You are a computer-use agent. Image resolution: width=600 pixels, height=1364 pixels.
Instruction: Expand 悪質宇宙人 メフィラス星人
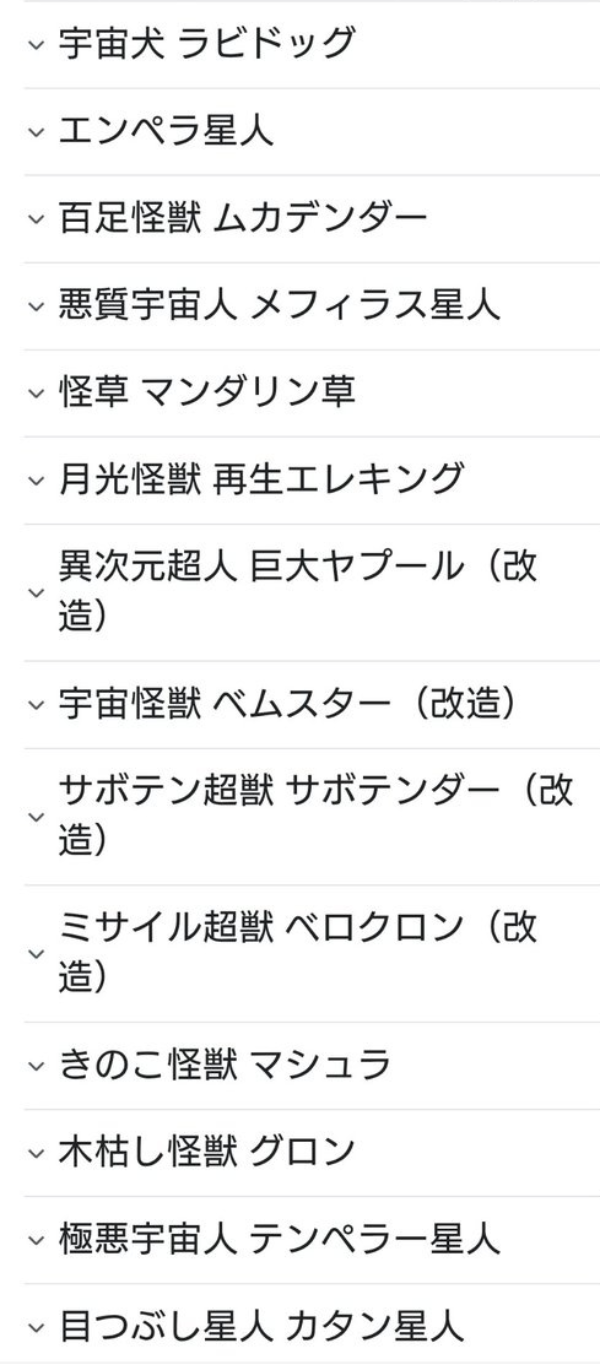pos(299,306)
